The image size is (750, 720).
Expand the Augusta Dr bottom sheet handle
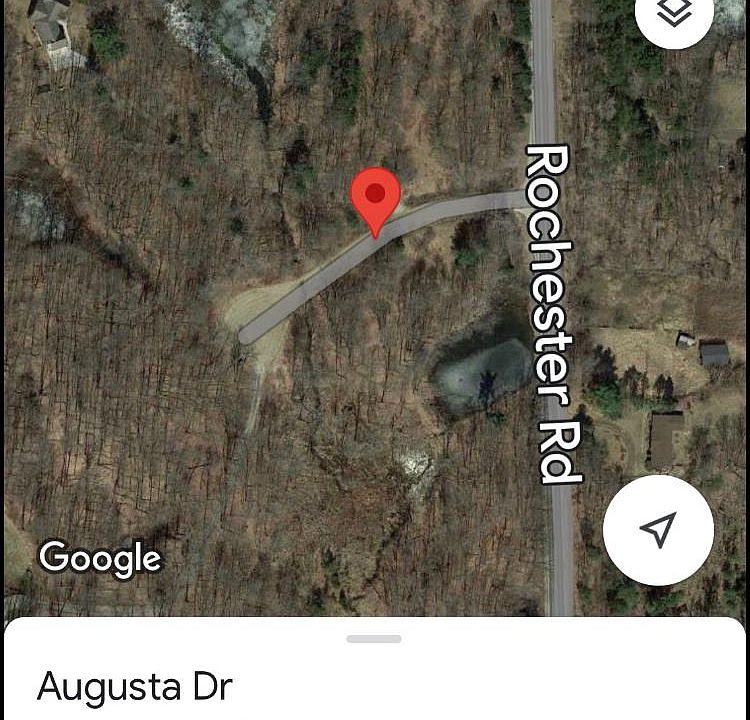pos(374,639)
